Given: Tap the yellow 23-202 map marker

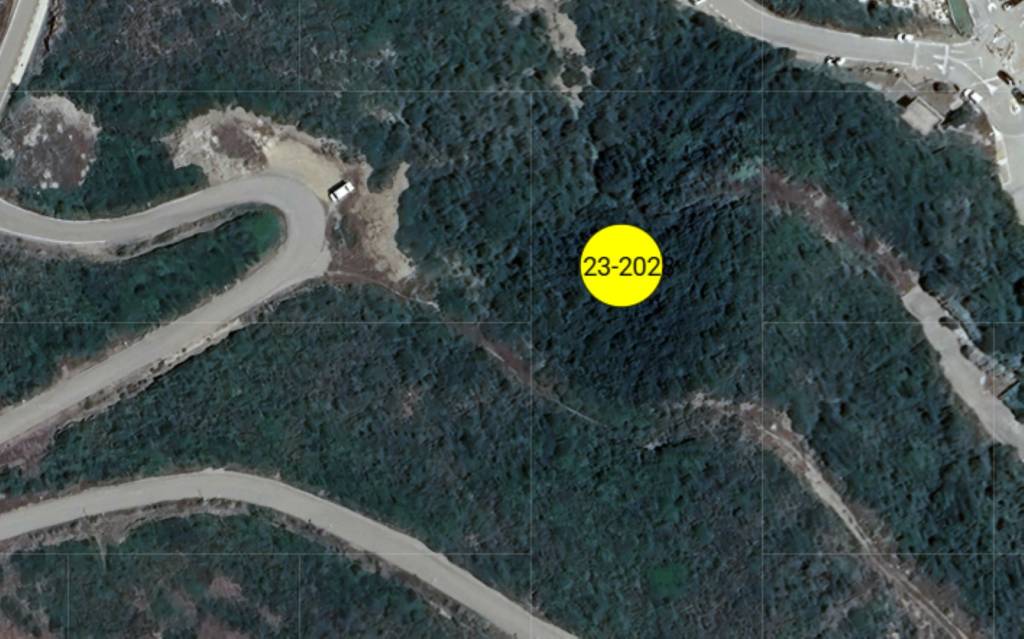Looking at the screenshot, I should tap(621, 265).
